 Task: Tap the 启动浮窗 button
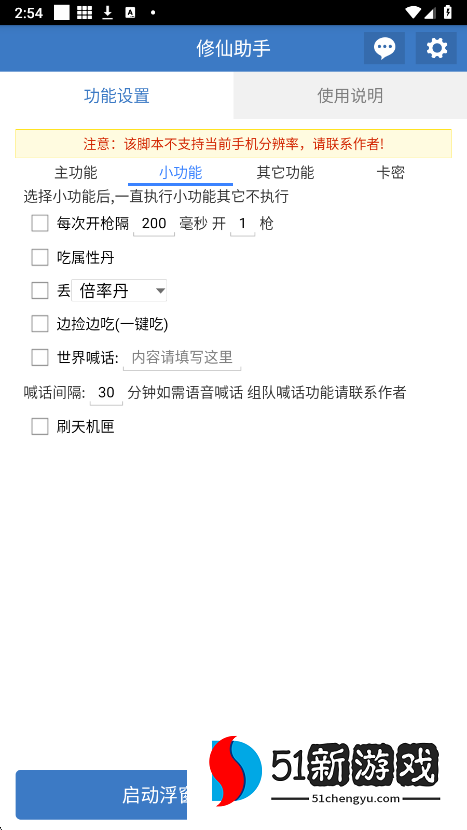[102, 795]
